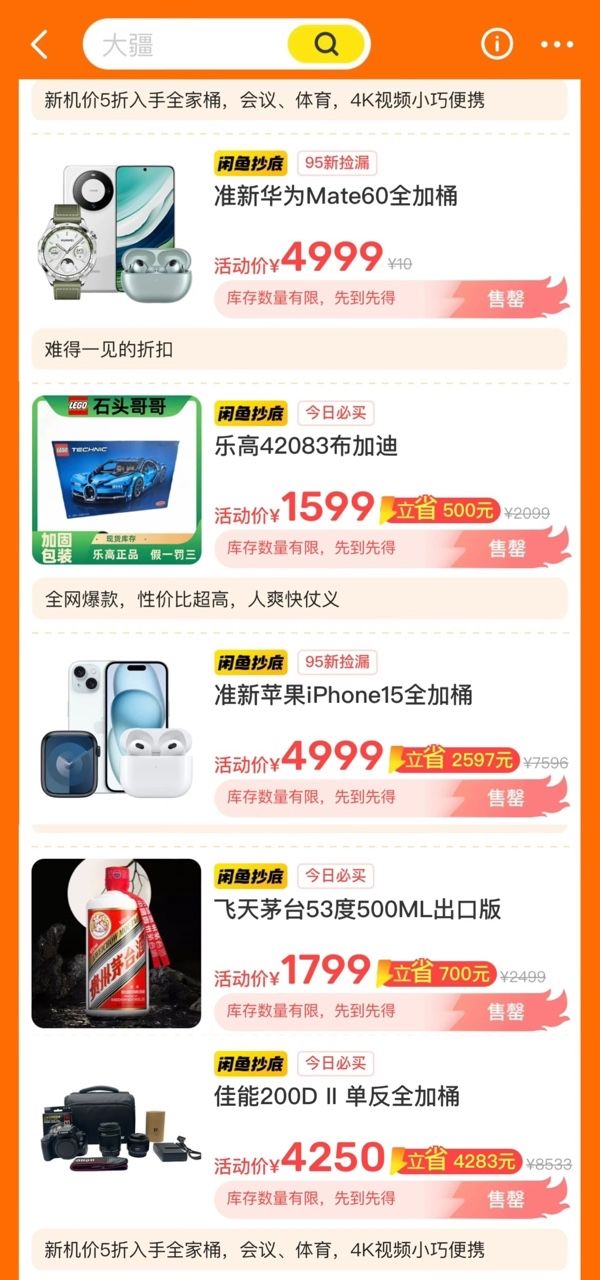Screen dimensions: 600x1280
Task: Tap the yellow search magnifier button
Action: click(x=327, y=44)
